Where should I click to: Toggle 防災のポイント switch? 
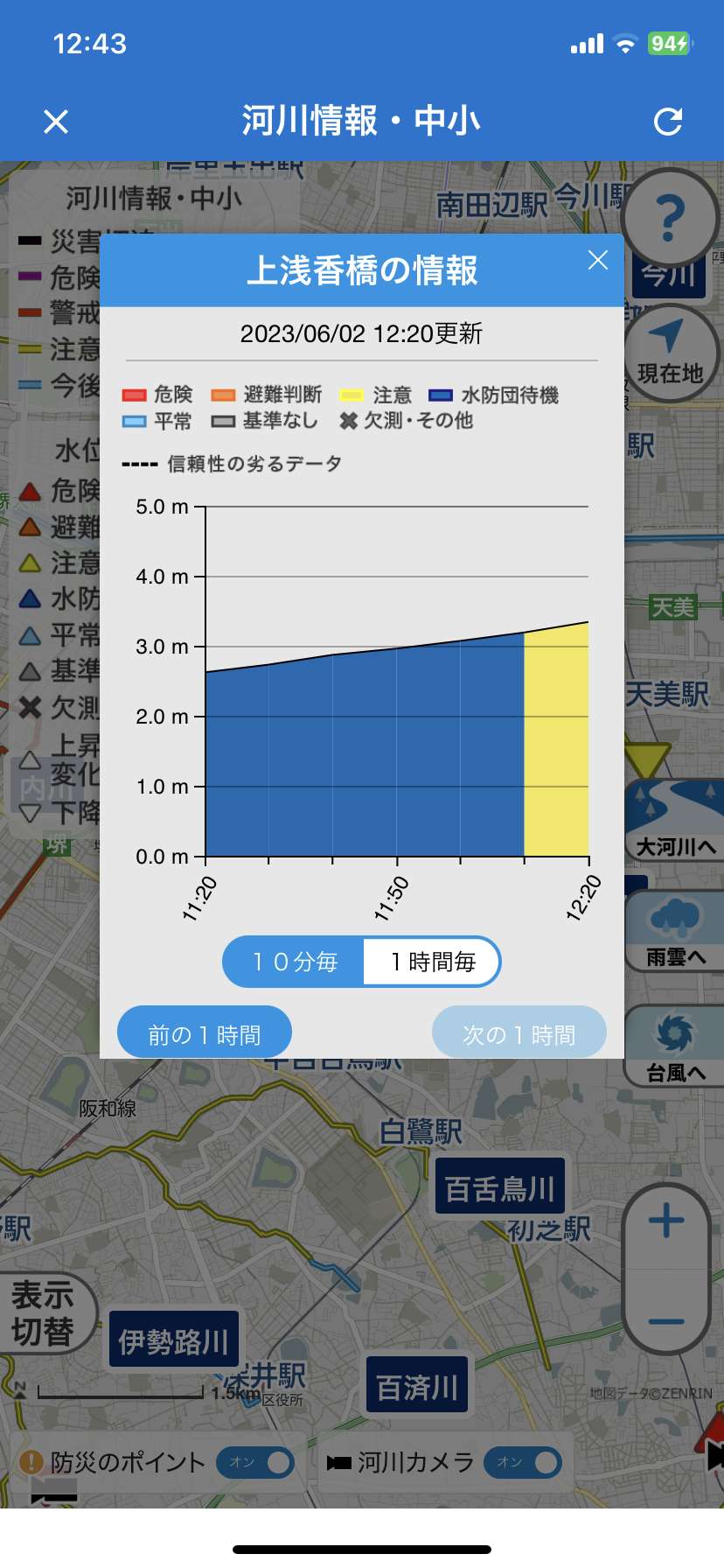click(255, 1462)
